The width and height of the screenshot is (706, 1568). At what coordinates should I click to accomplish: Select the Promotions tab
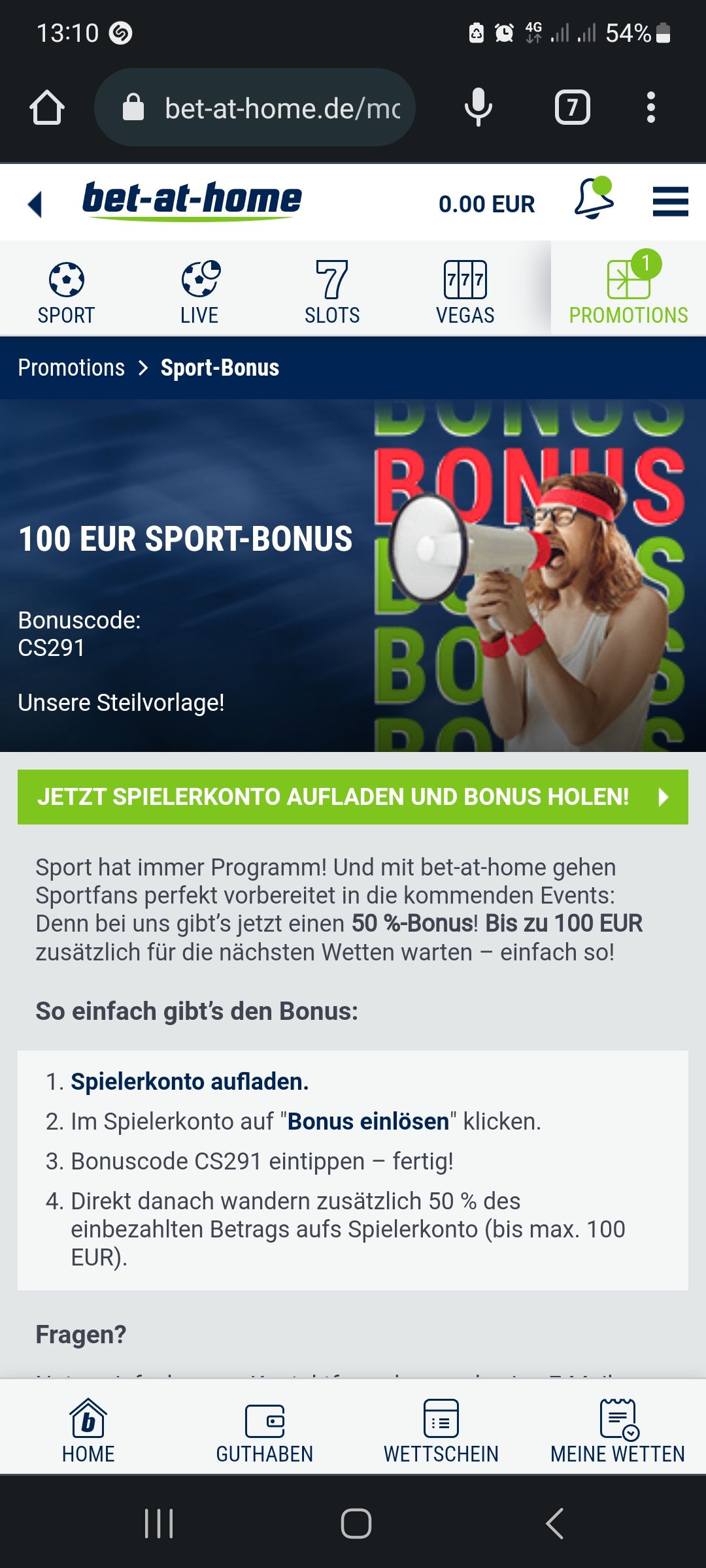(x=628, y=292)
